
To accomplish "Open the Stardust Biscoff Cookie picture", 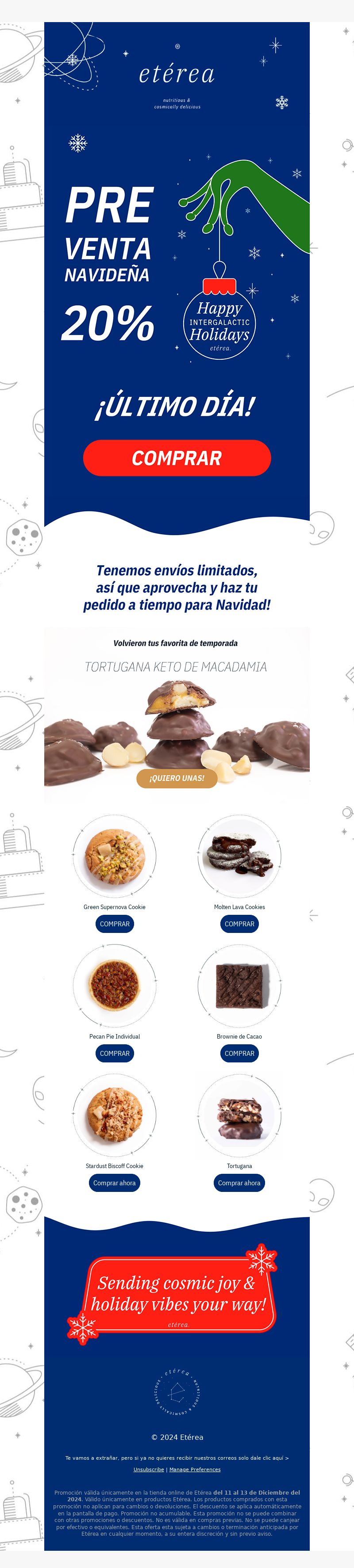I will [115, 1115].
